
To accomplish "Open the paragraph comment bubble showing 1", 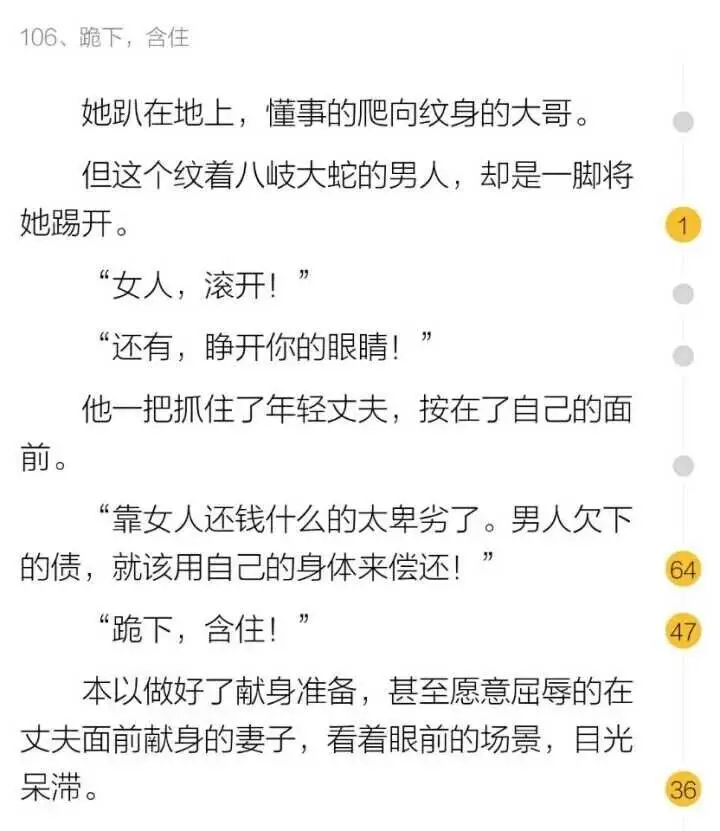I will click(x=683, y=225).
